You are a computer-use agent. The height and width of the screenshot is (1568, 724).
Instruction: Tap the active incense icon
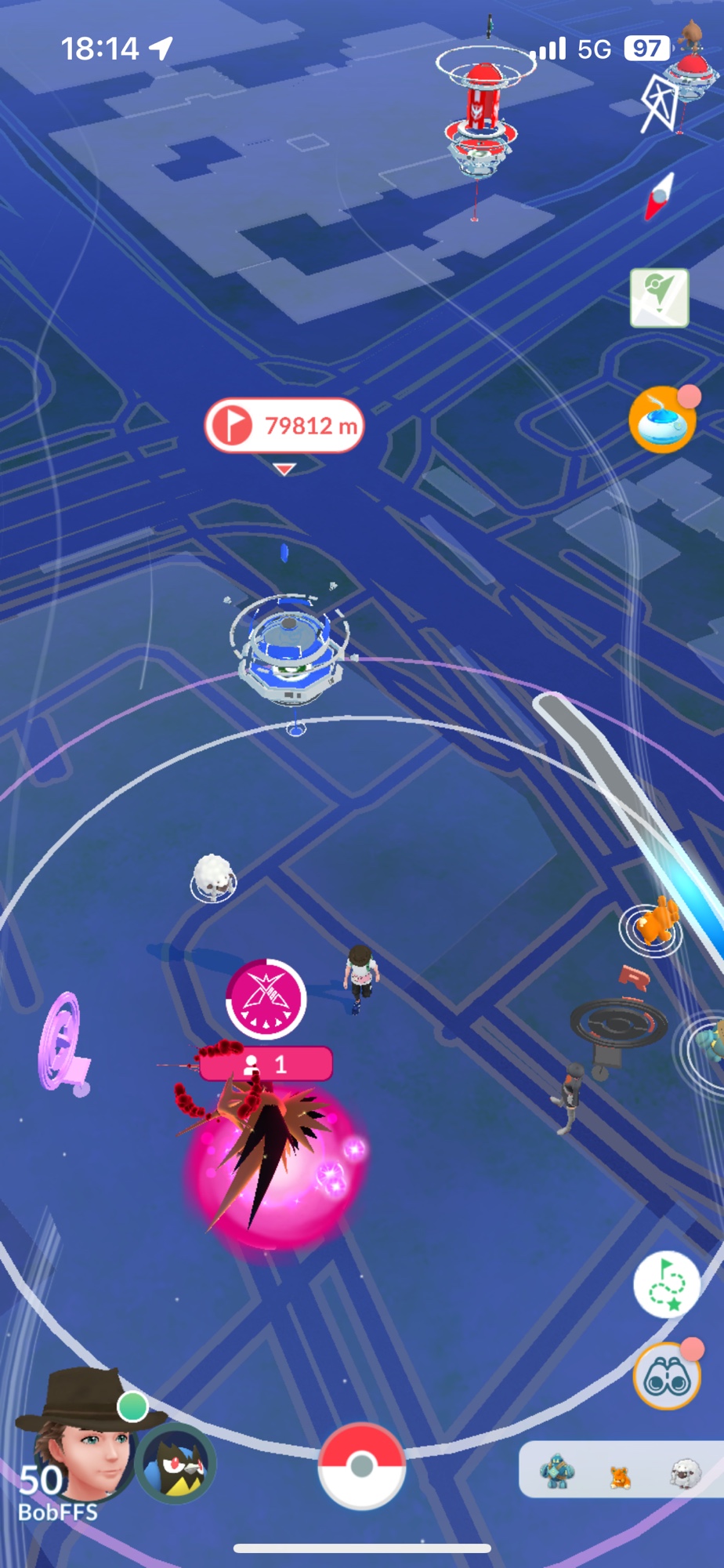click(x=662, y=421)
